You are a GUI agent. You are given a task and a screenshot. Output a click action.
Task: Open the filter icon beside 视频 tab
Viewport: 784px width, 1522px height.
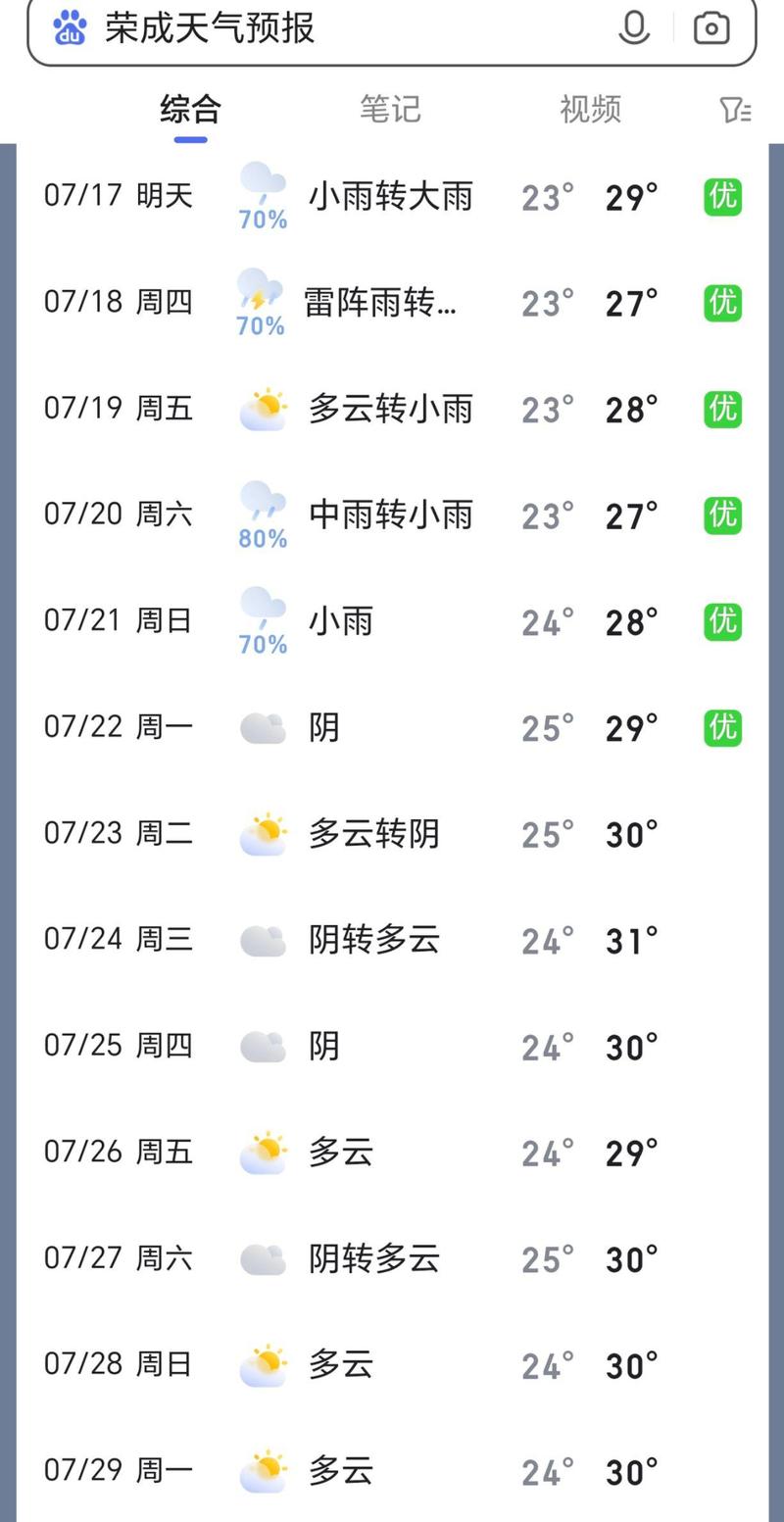click(734, 110)
